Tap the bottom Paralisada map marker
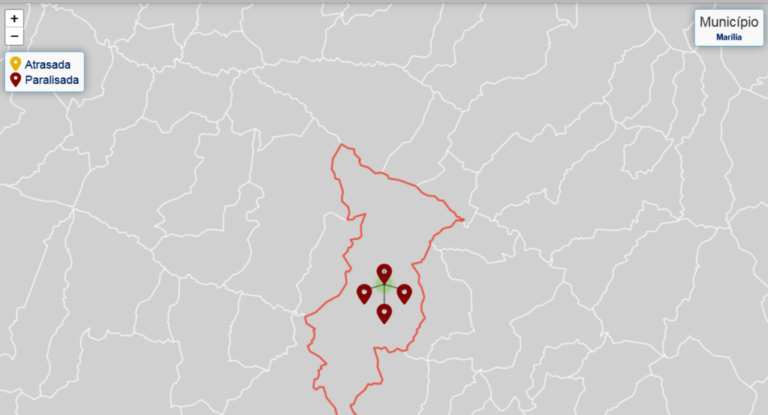 click(x=384, y=312)
